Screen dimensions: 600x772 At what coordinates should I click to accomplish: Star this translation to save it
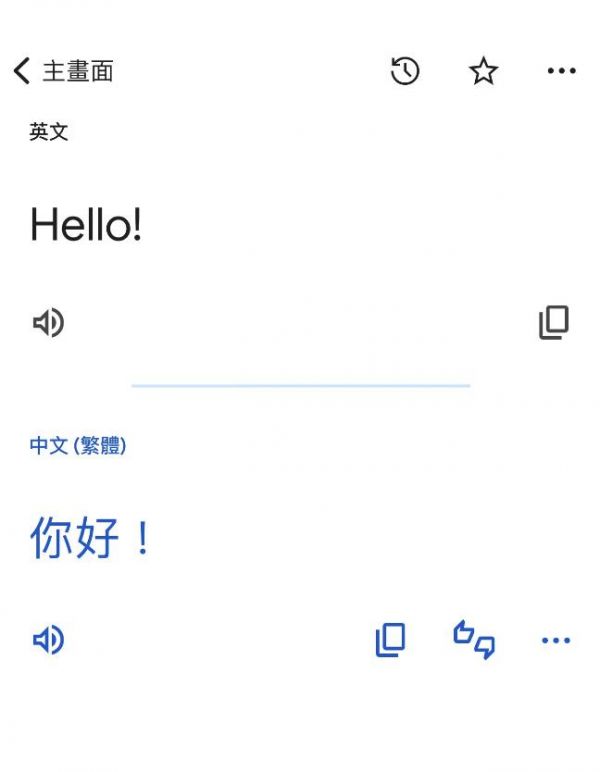[484, 71]
